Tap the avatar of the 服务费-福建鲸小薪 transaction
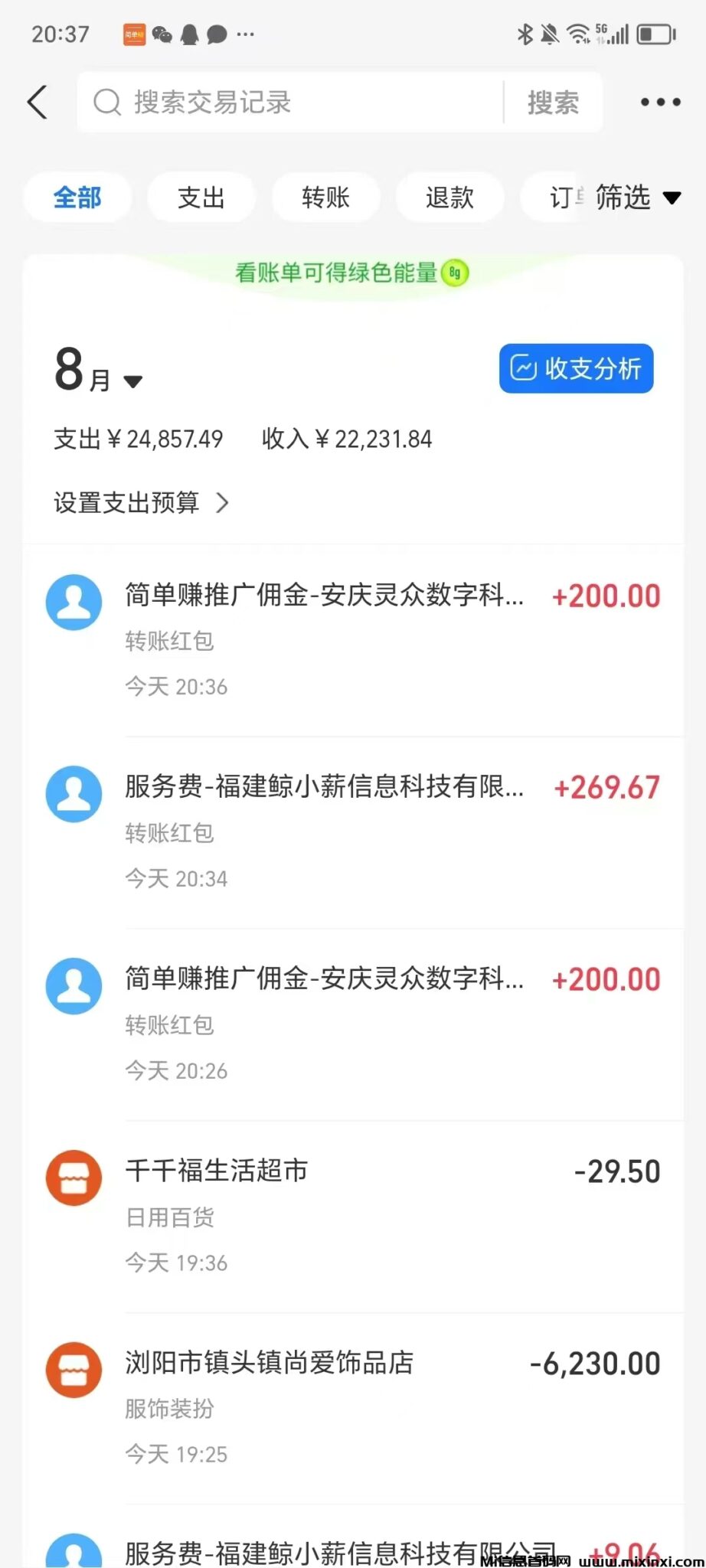The image size is (706, 1568). click(74, 795)
